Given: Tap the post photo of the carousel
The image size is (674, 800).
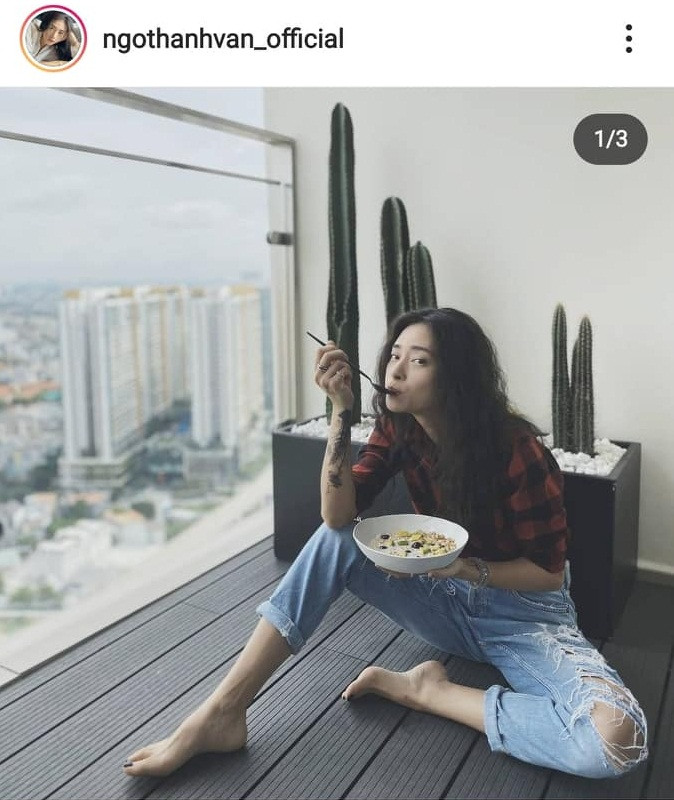Looking at the screenshot, I should (337, 440).
